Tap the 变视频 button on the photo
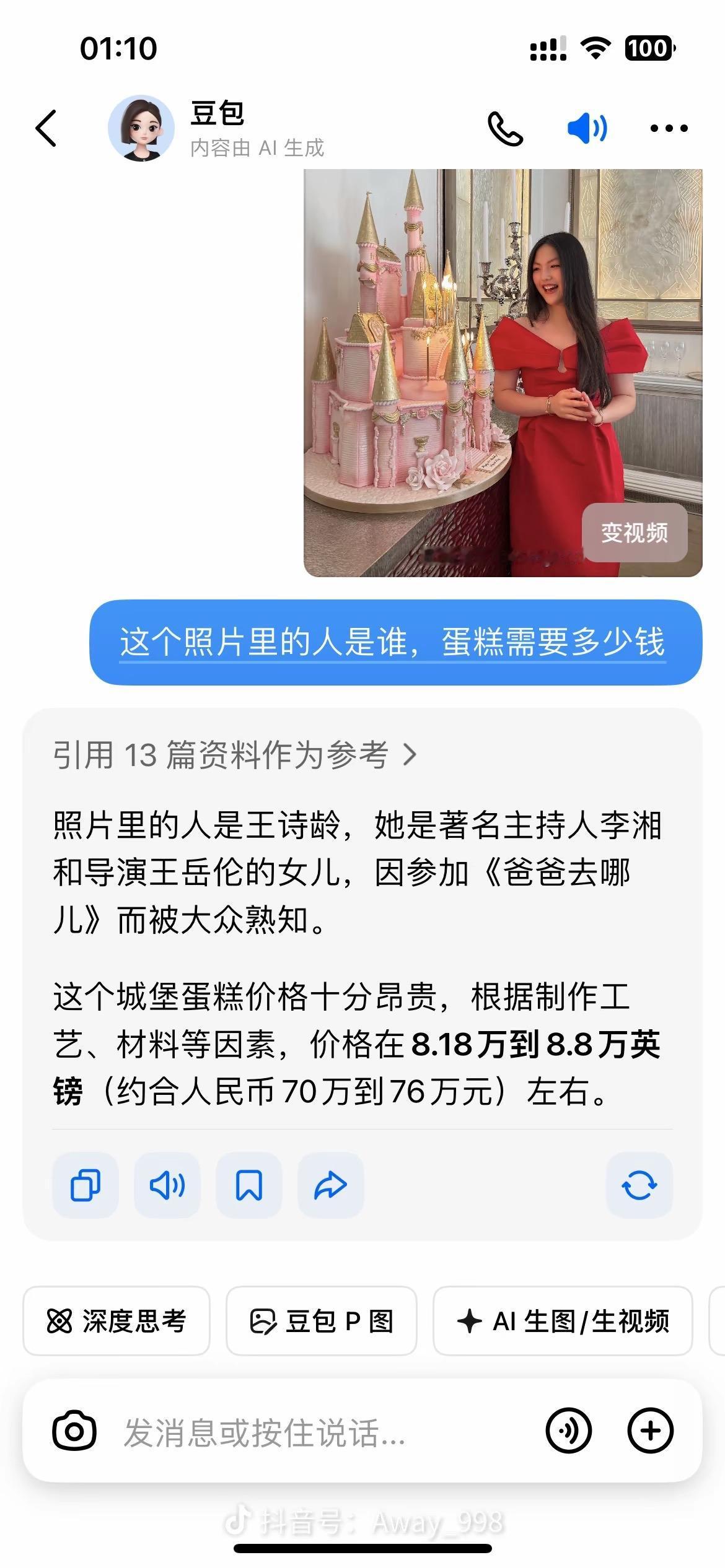This screenshot has height=1568, width=725. pyautogui.click(x=634, y=533)
